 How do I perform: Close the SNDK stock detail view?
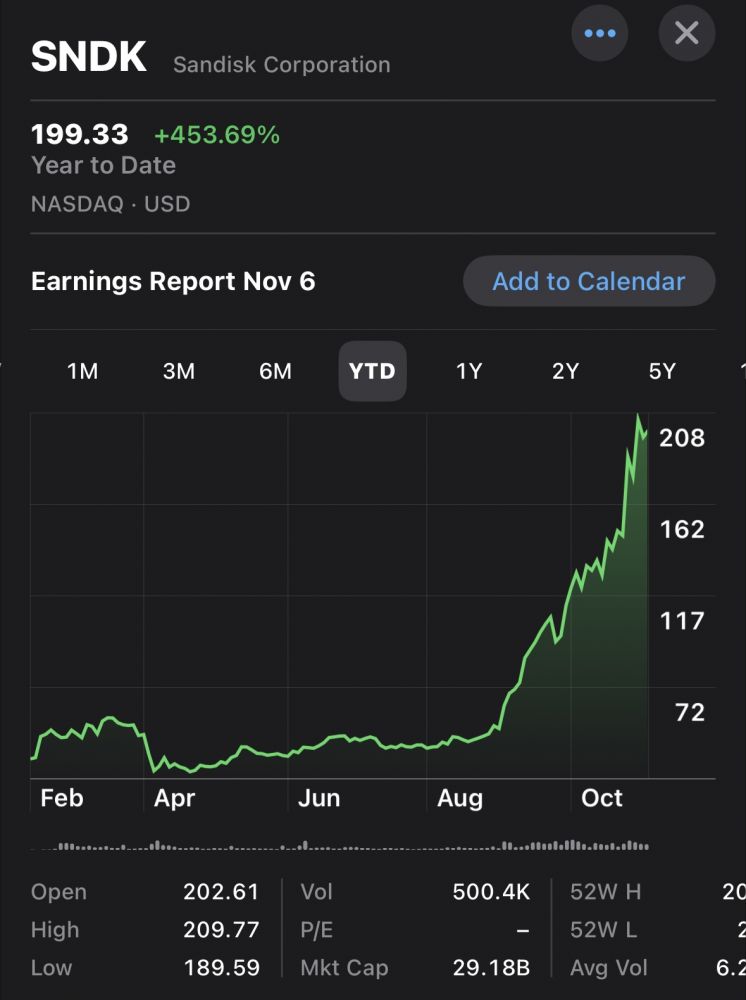(x=687, y=33)
